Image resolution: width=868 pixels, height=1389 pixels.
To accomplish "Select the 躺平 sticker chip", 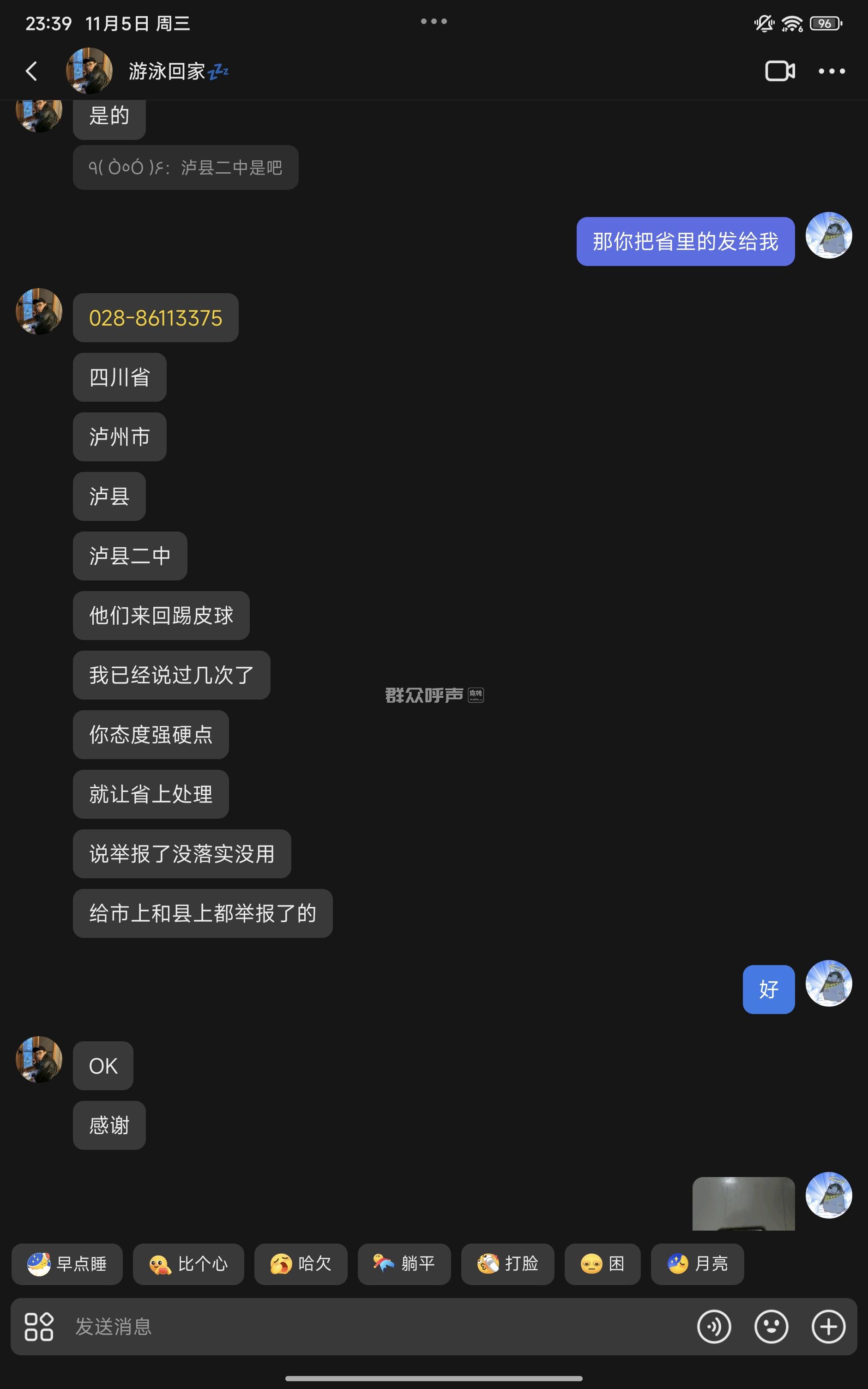I will pyautogui.click(x=404, y=1264).
